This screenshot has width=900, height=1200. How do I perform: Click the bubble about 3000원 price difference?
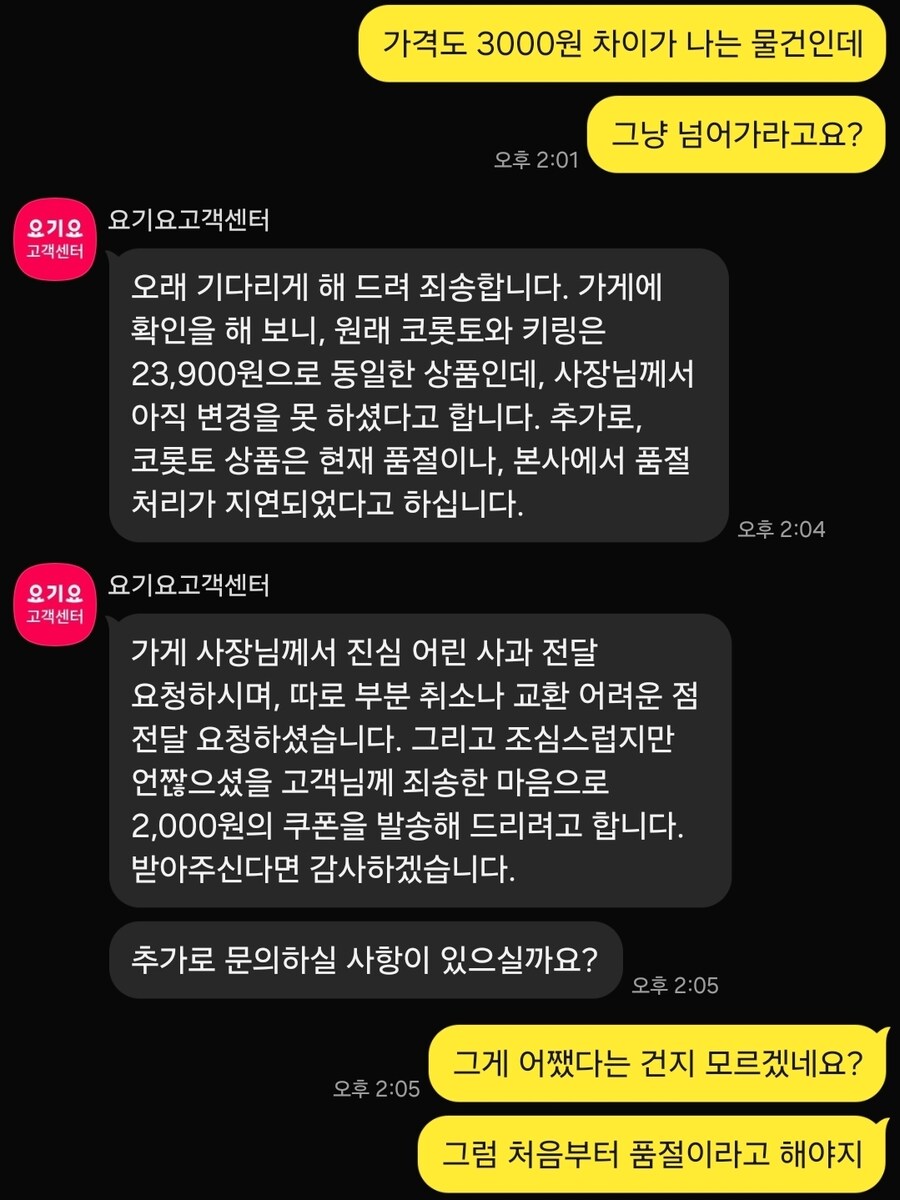[x=625, y=47]
